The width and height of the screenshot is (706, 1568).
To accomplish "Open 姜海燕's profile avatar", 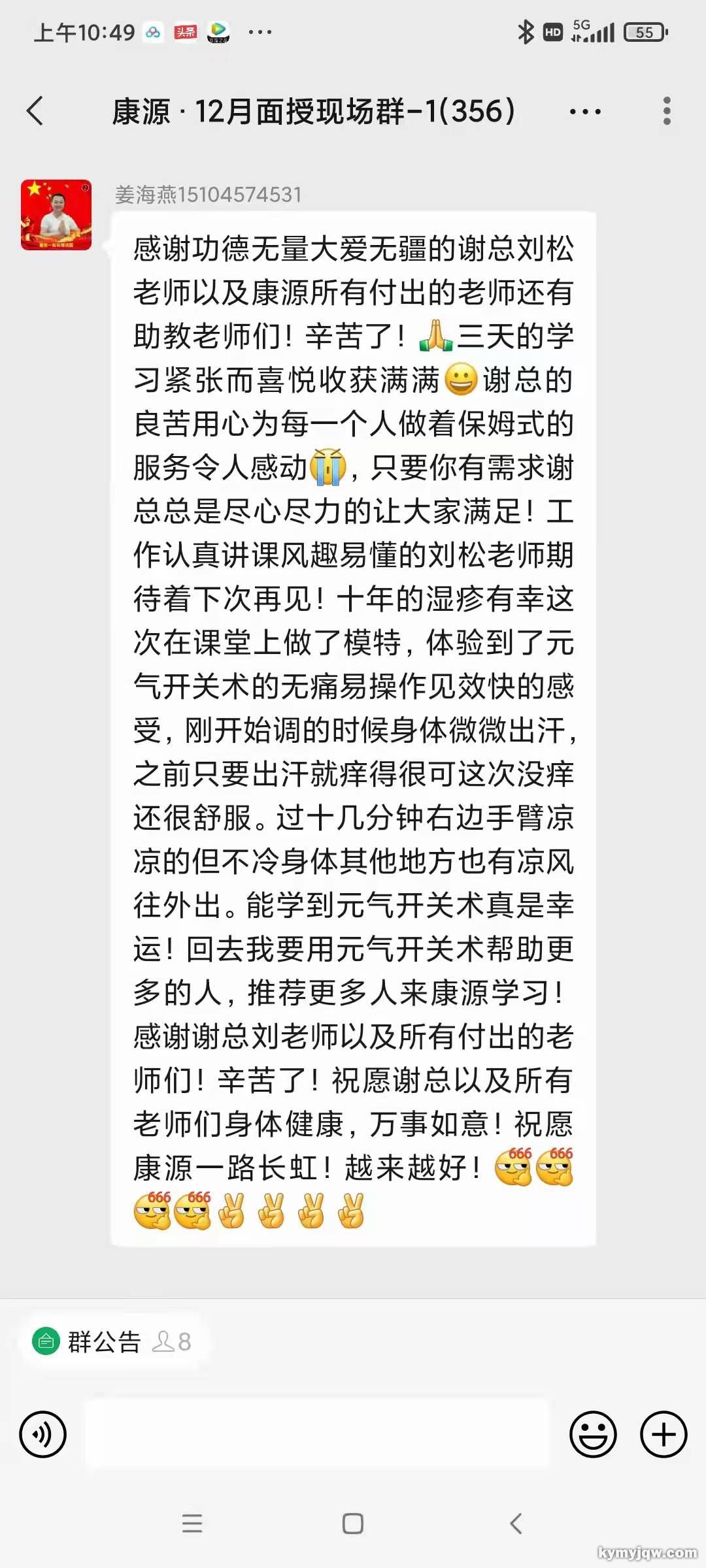I will [56, 215].
